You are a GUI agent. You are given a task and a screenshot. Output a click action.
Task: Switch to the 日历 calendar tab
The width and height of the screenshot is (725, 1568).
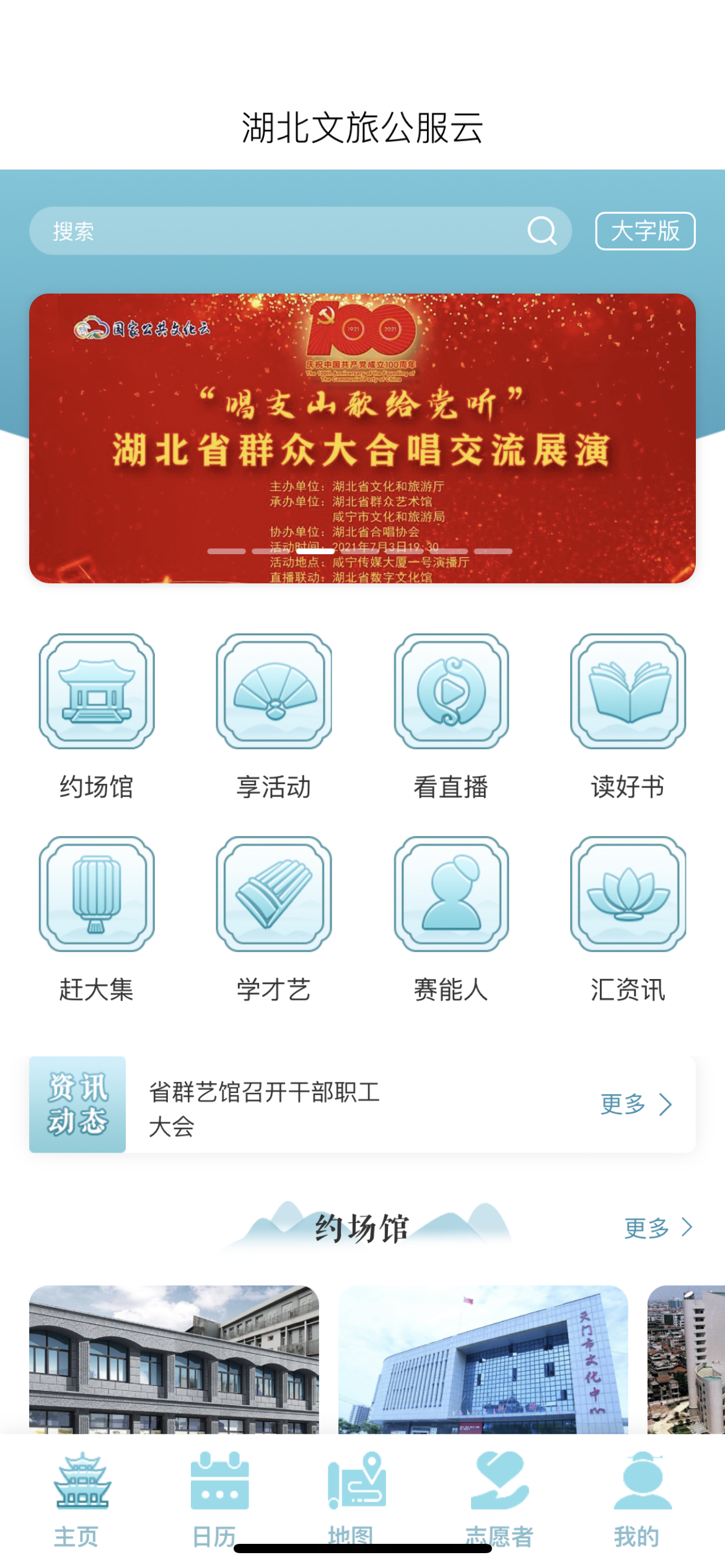[x=218, y=1499]
